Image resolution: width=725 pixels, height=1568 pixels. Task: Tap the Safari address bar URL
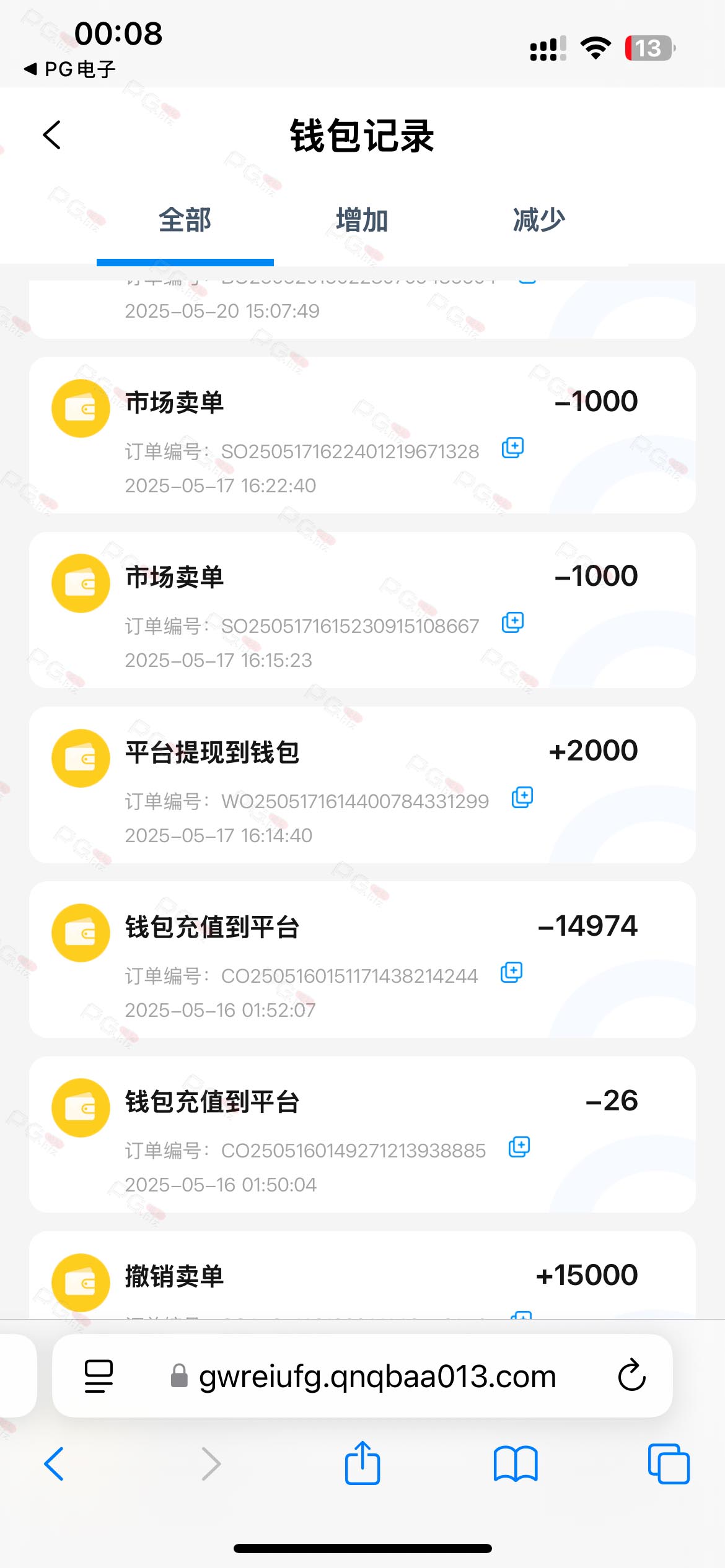(377, 1376)
